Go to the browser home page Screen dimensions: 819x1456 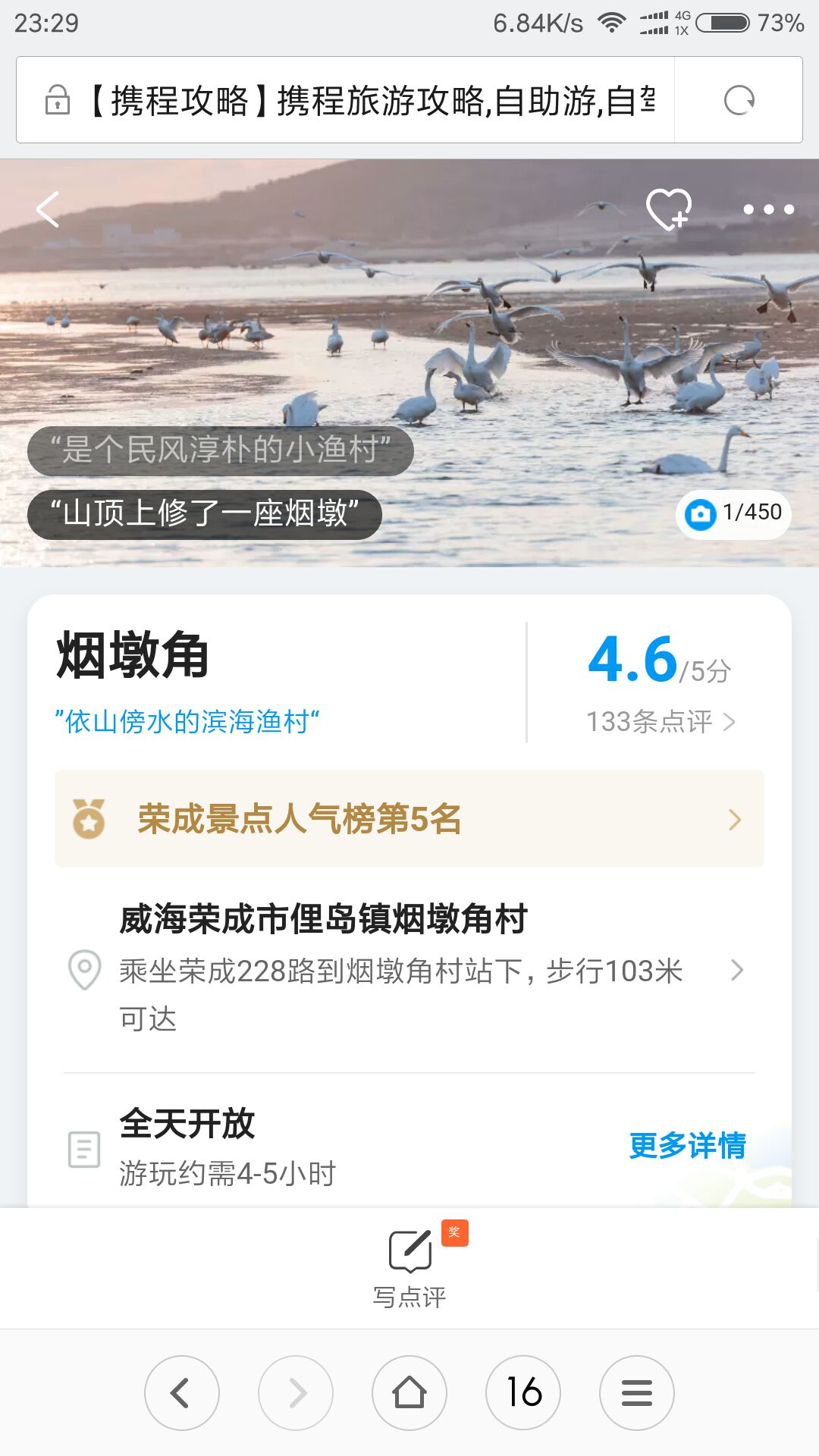[409, 1393]
